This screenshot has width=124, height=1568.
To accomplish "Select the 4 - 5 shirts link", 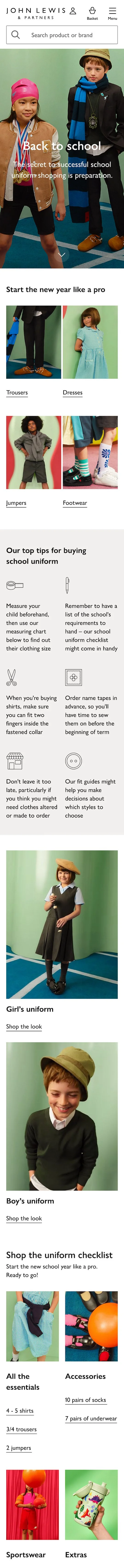I will (20, 1411).
